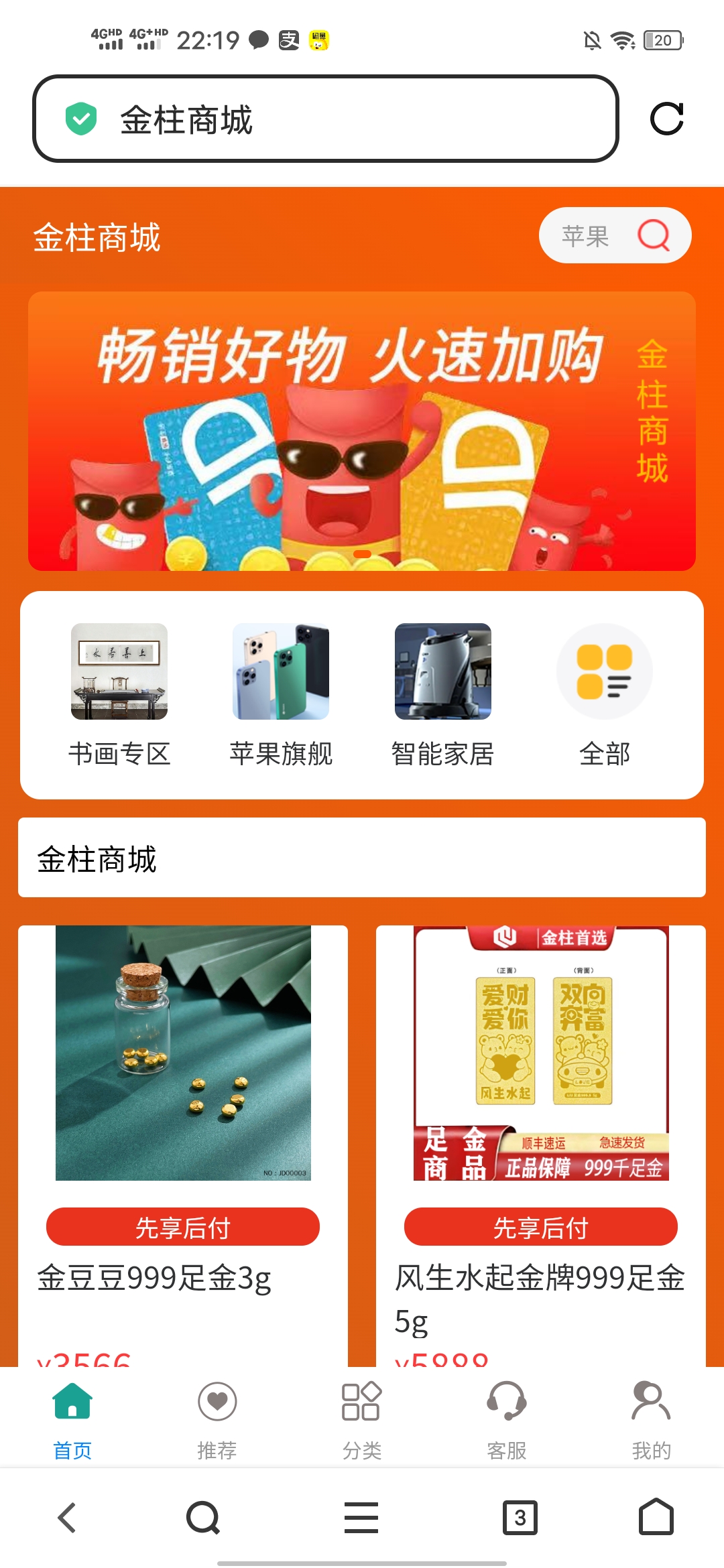View 全部 categories
Image resolution: width=724 pixels, height=1568 pixels.
point(604,695)
